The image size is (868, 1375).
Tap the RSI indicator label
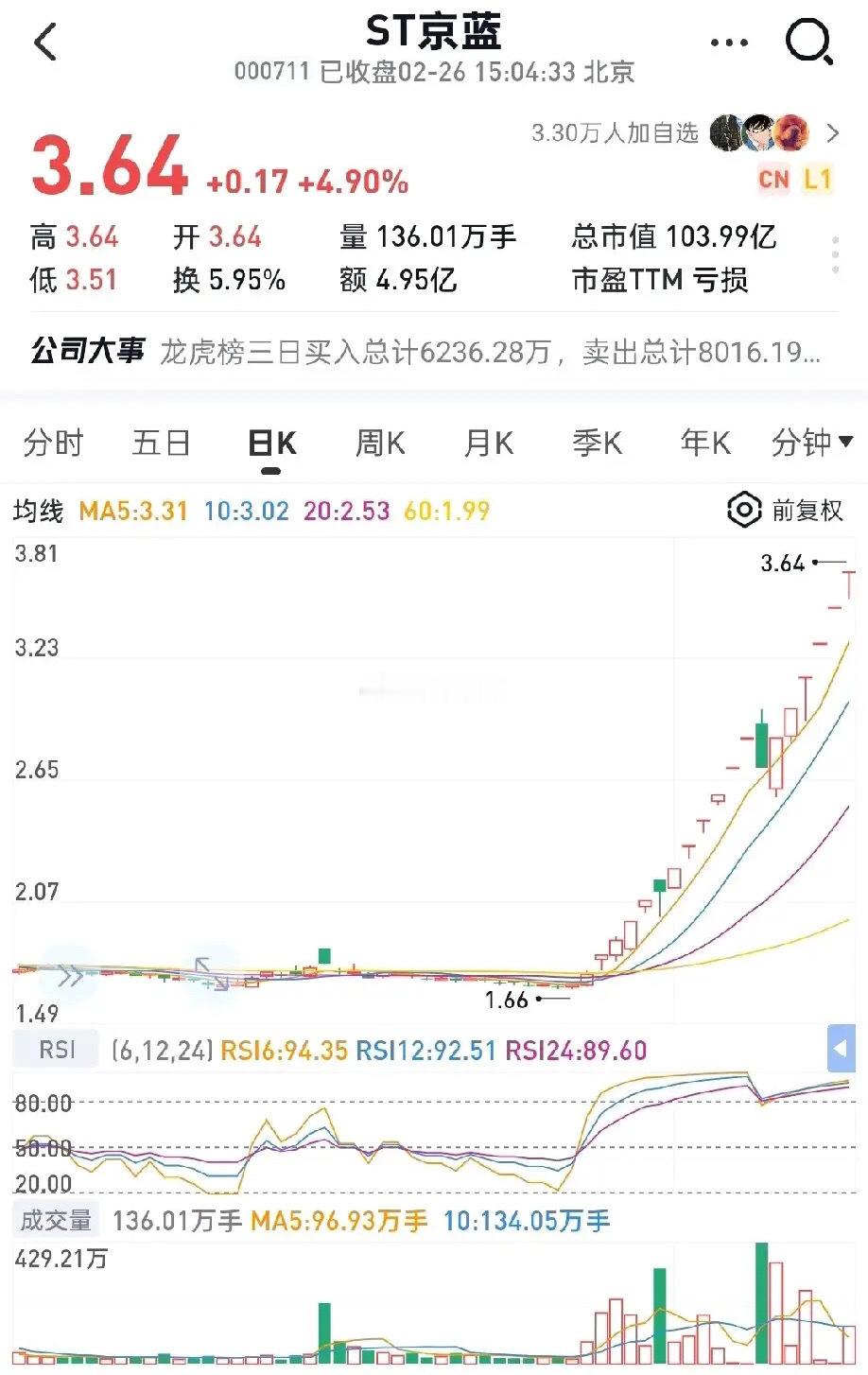(x=55, y=1048)
